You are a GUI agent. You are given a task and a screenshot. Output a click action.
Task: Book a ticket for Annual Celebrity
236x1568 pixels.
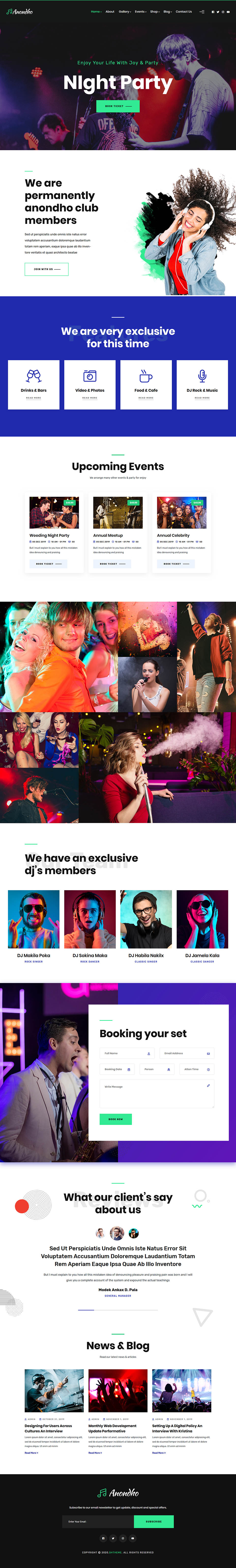pyautogui.click(x=176, y=564)
